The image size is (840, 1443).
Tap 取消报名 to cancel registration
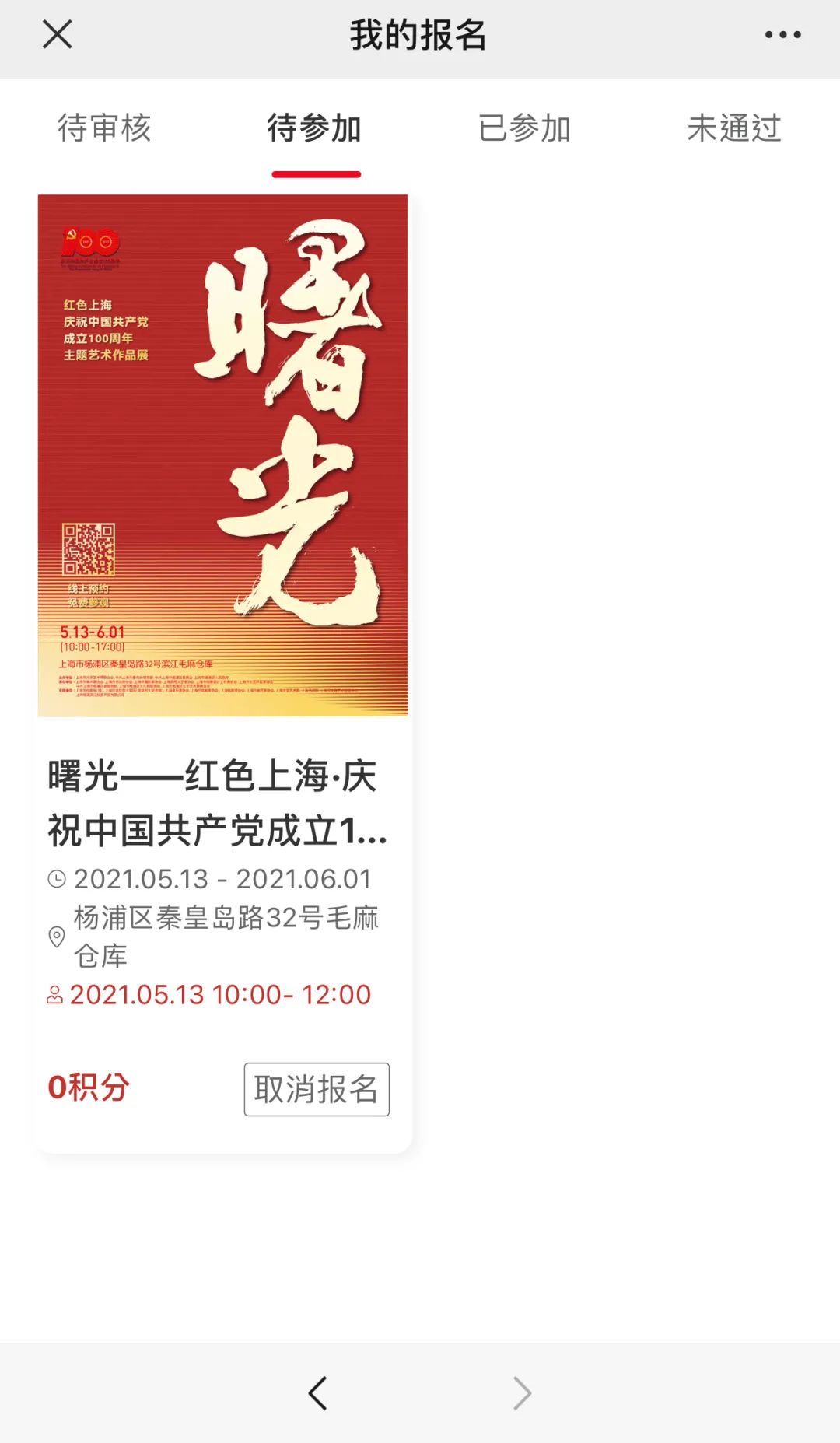click(317, 1089)
